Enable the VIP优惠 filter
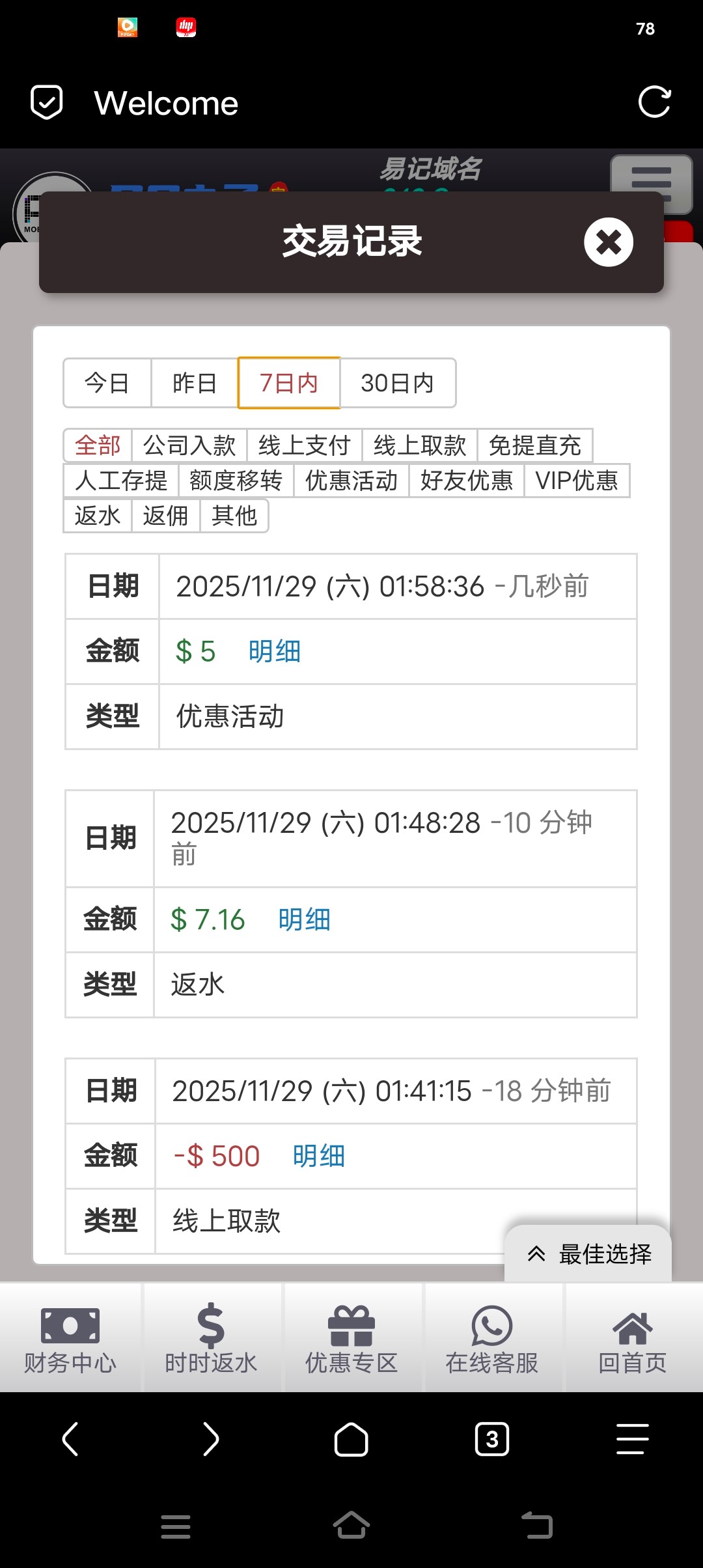703x1568 pixels. click(577, 481)
